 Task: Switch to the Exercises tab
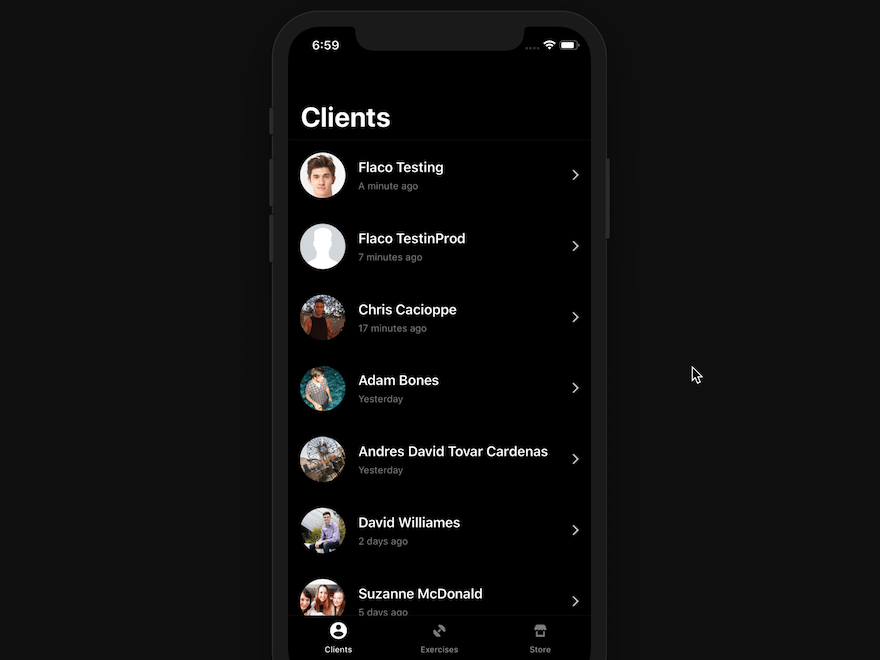(x=439, y=637)
